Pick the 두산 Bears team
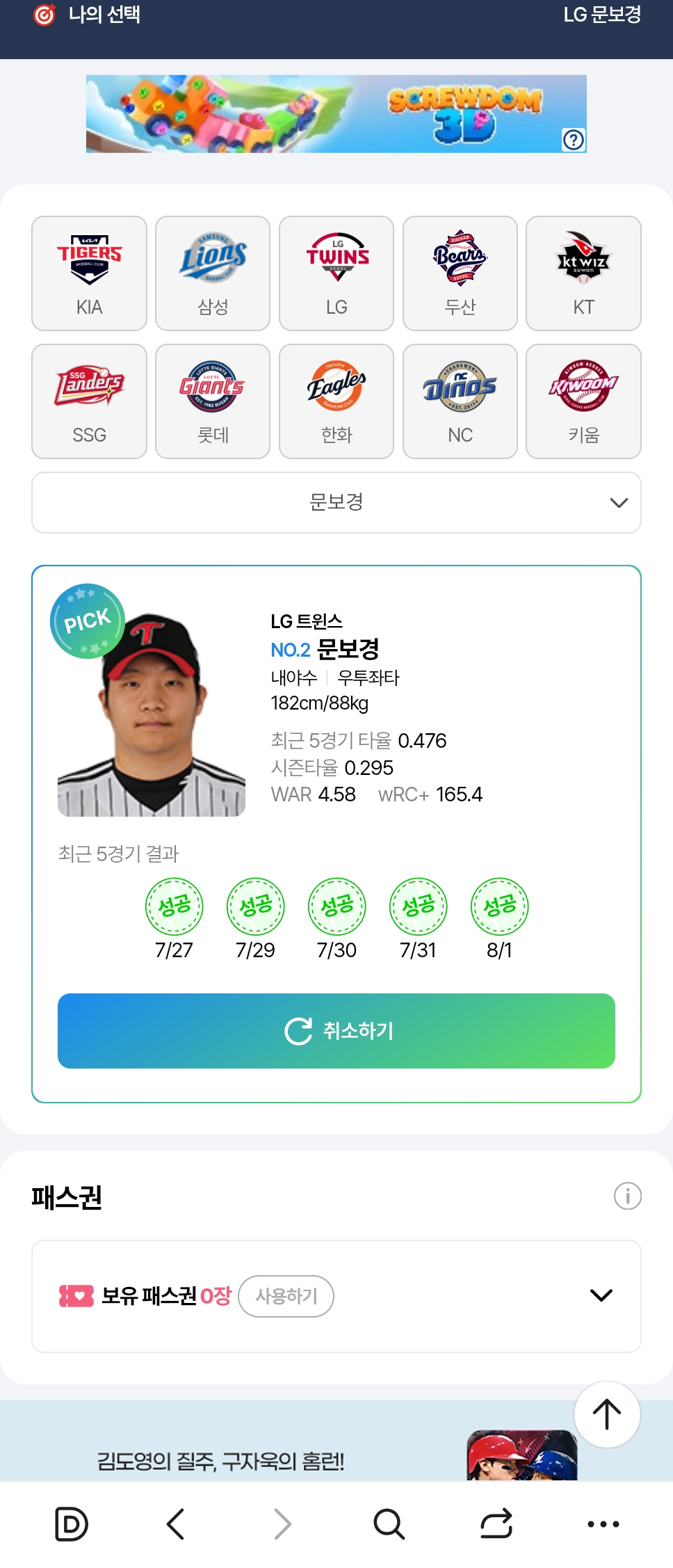The height and width of the screenshot is (1568, 673). click(460, 273)
